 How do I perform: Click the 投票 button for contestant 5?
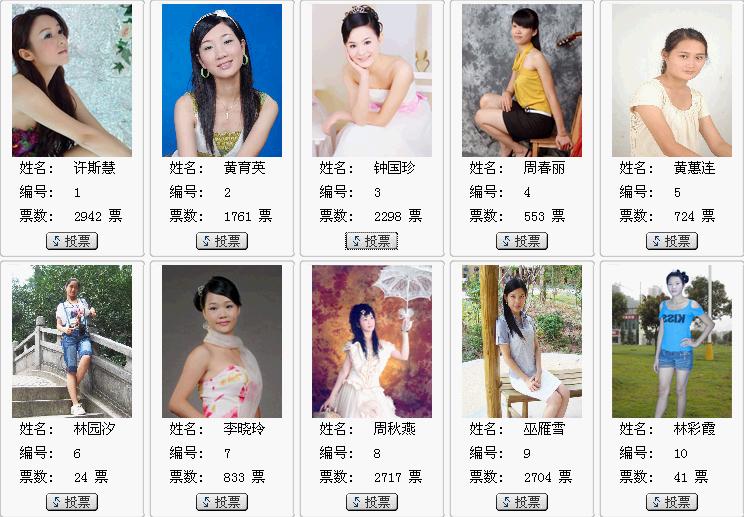coord(672,241)
